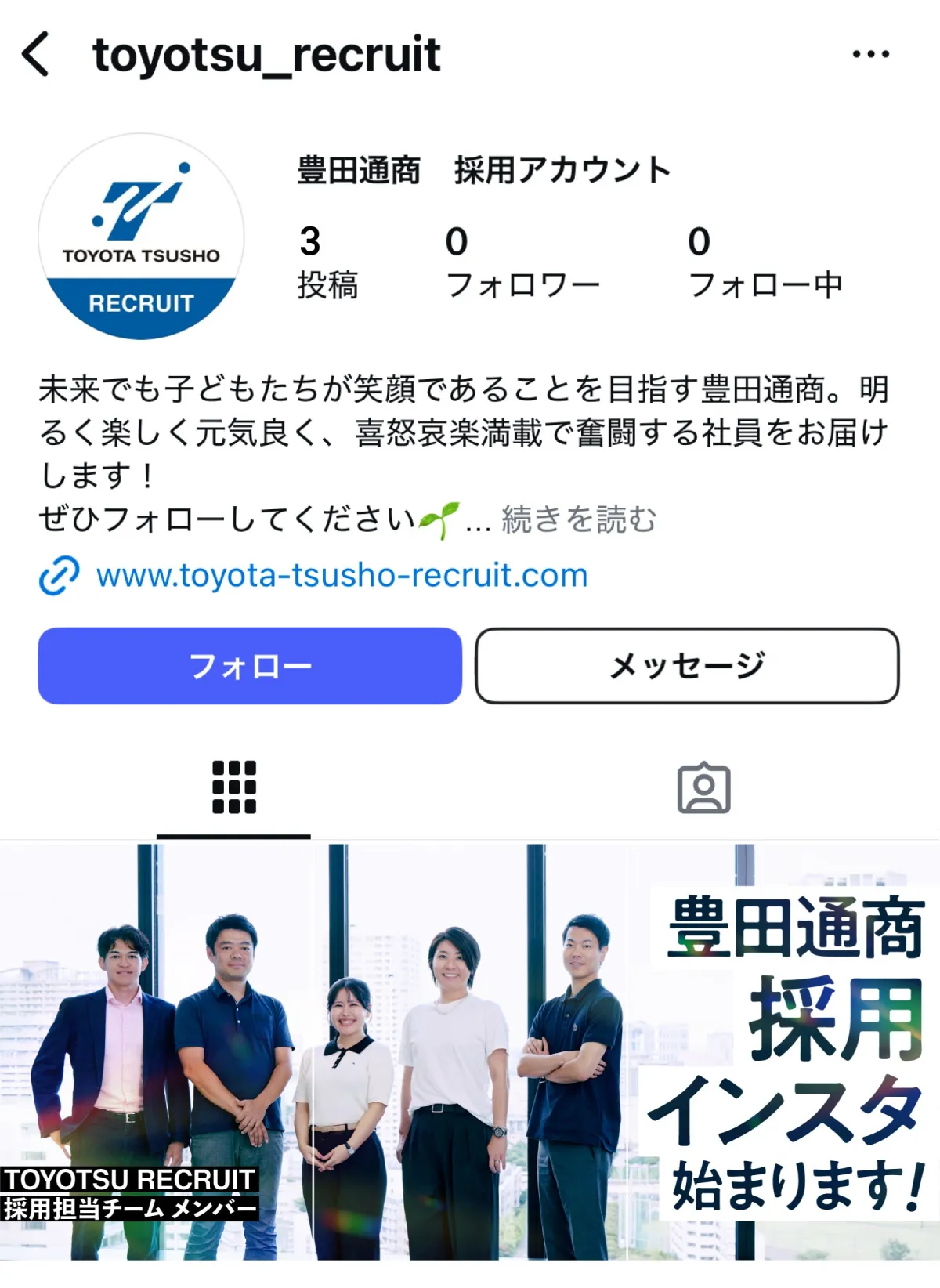Open the www.toyota-tsusho-recruit.com link
The image size is (940, 1288).
(x=341, y=576)
